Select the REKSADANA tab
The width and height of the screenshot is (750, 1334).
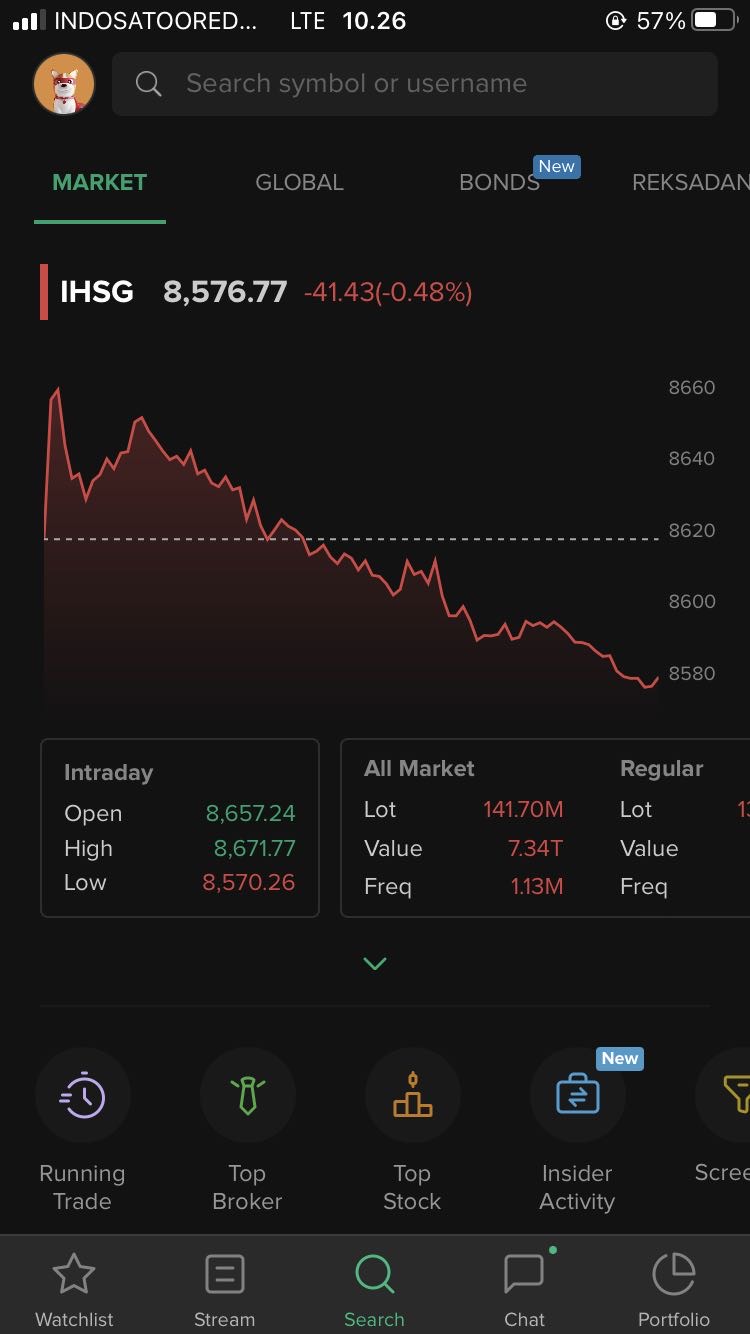[x=690, y=183]
